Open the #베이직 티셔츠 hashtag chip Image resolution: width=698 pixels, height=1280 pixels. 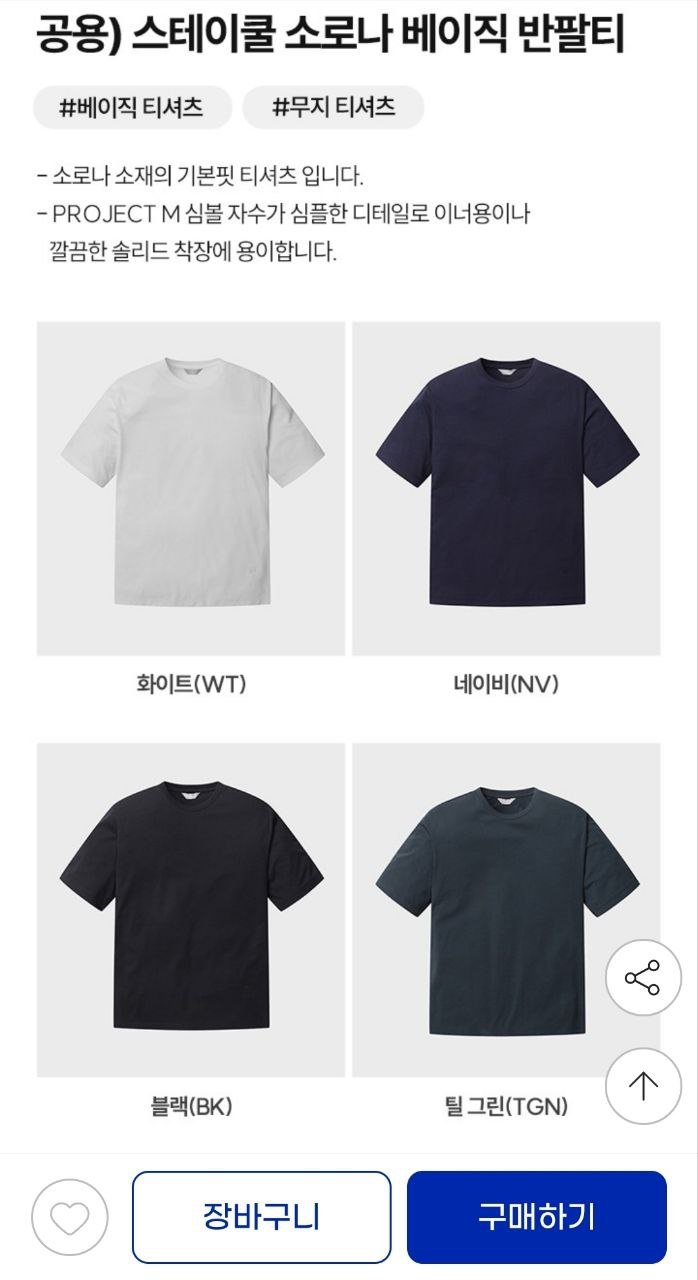[x=132, y=107]
